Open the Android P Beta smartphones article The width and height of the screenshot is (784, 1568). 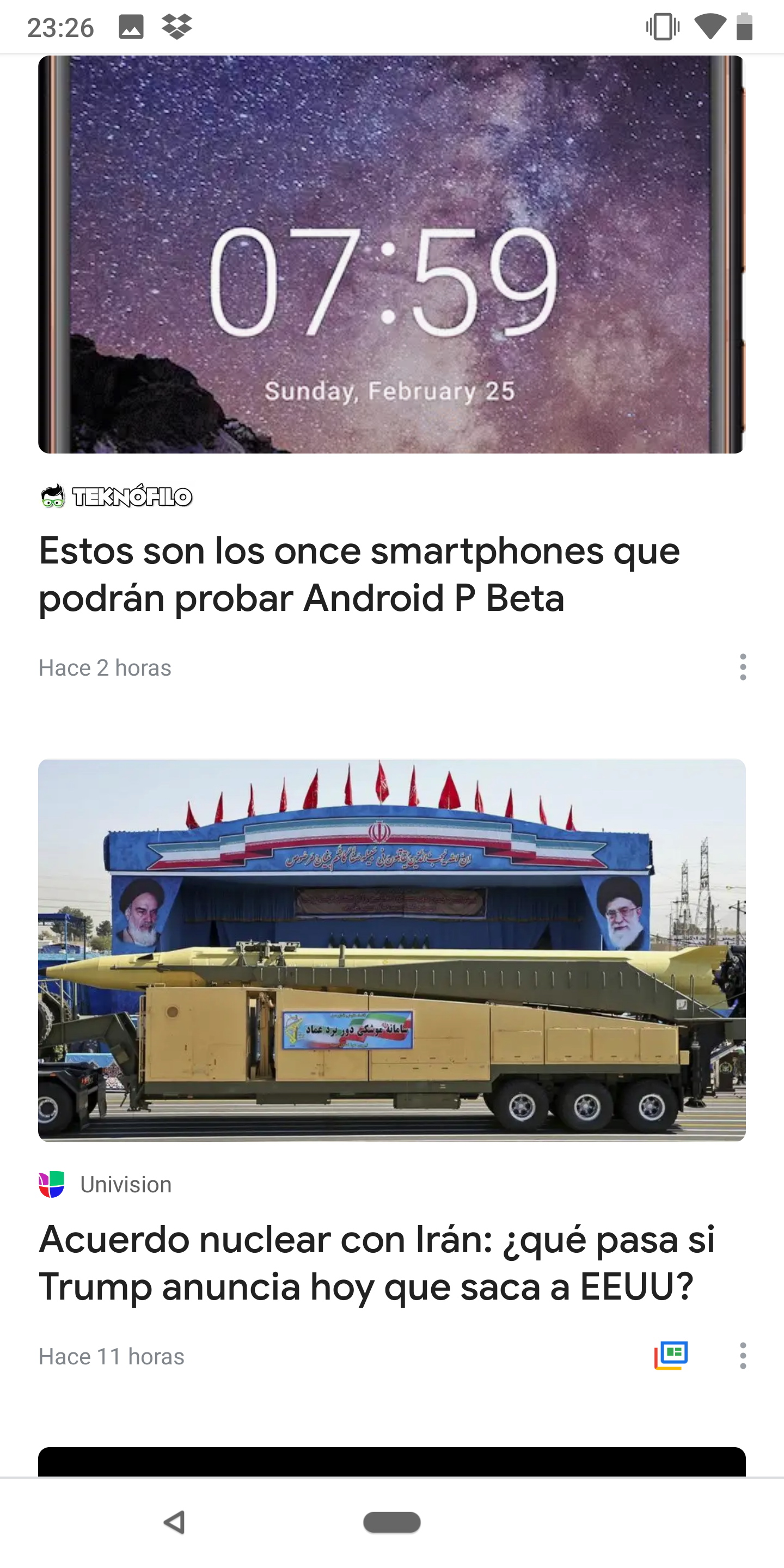pyautogui.click(x=359, y=574)
